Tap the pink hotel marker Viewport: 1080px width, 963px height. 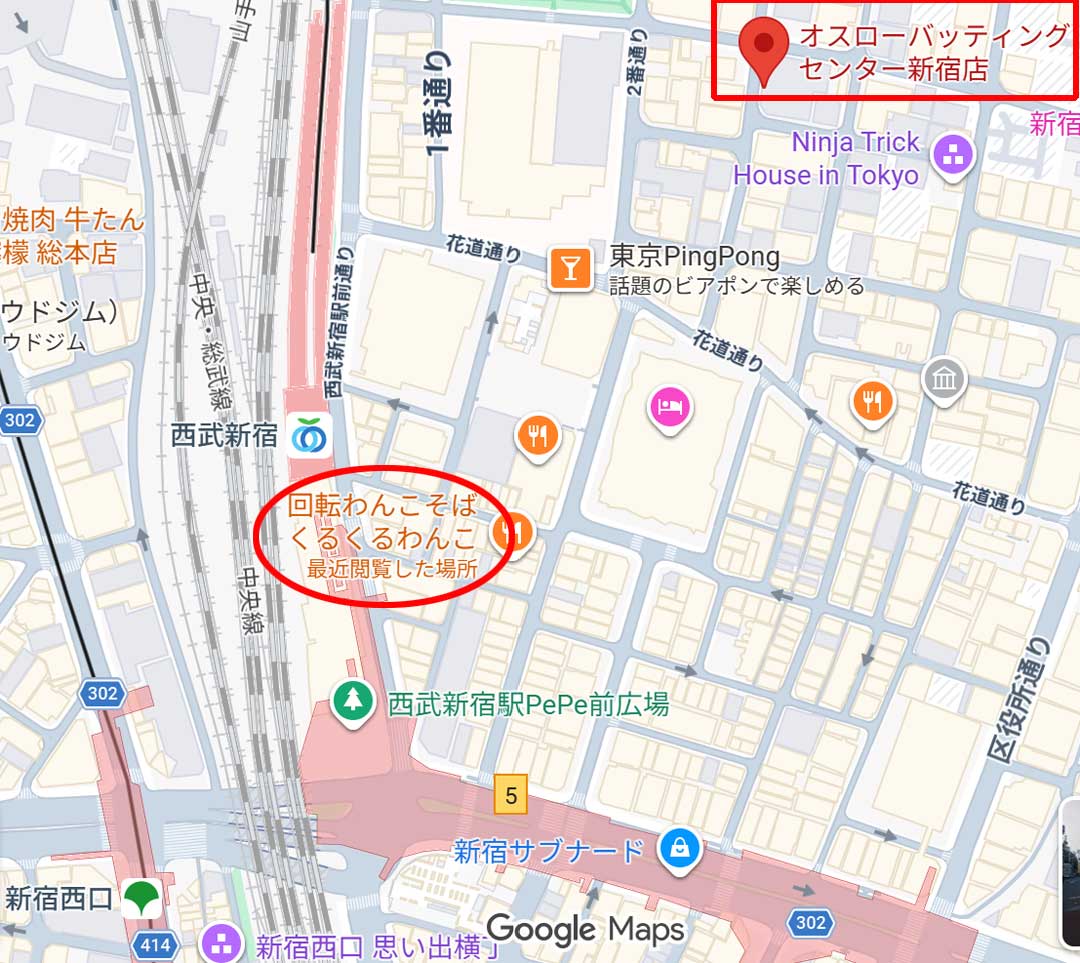668,408
